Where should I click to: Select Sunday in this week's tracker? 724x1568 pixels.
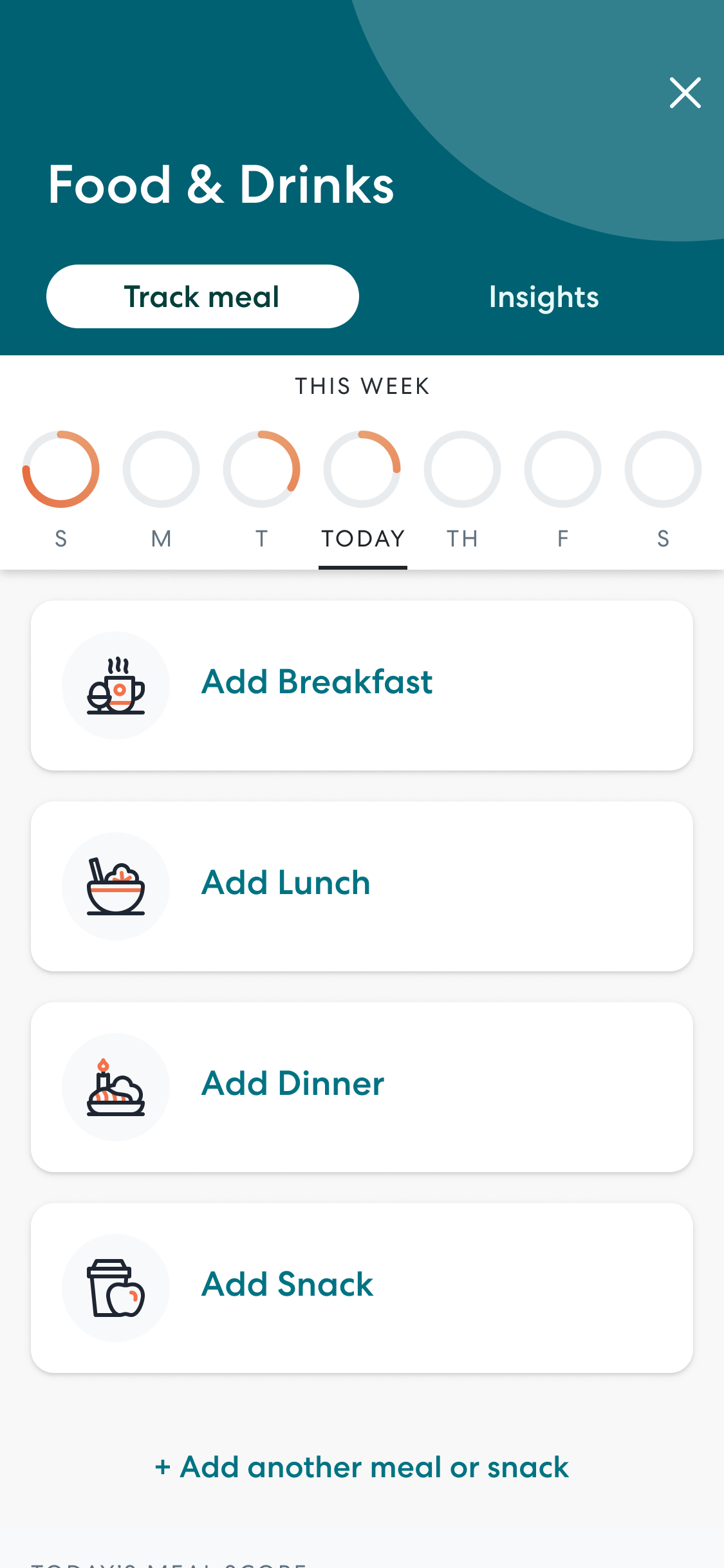[x=60, y=470]
